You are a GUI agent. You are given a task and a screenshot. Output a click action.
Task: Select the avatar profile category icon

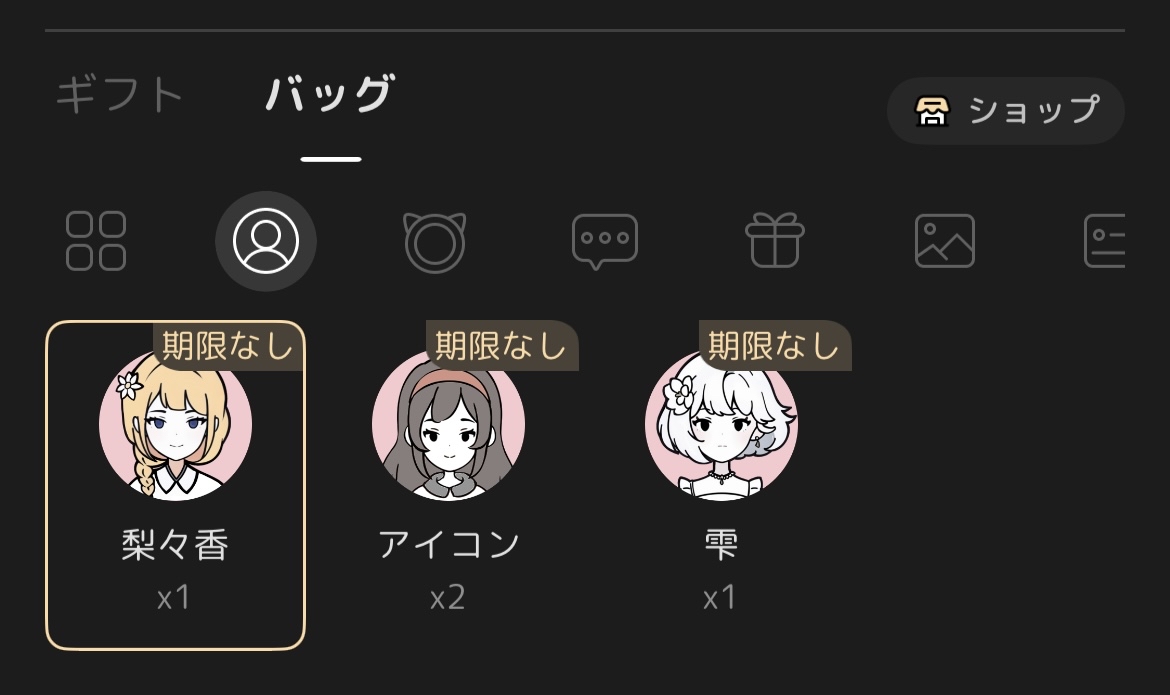(x=266, y=241)
